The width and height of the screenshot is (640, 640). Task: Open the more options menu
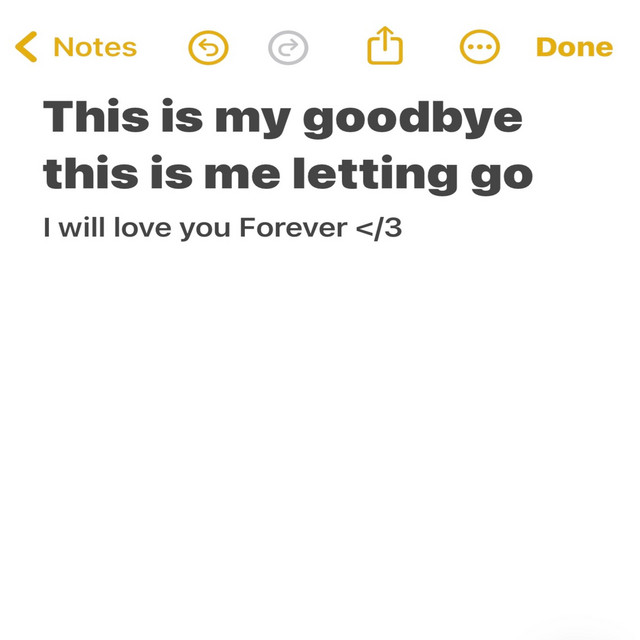click(x=479, y=47)
